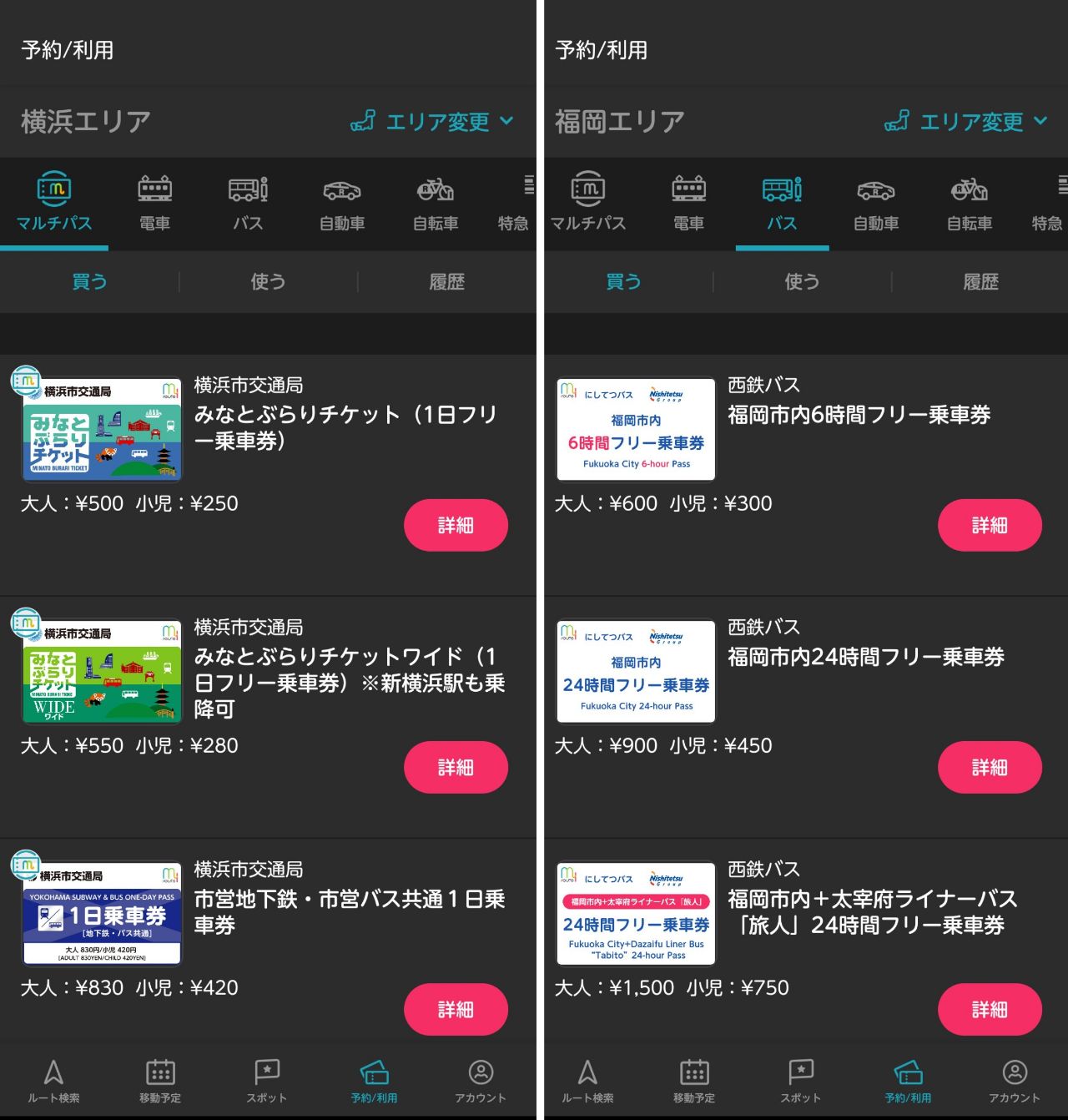
Task: View 詳細 for 市営地下鉄・市営バス共通1日乗車券
Action: click(456, 1009)
